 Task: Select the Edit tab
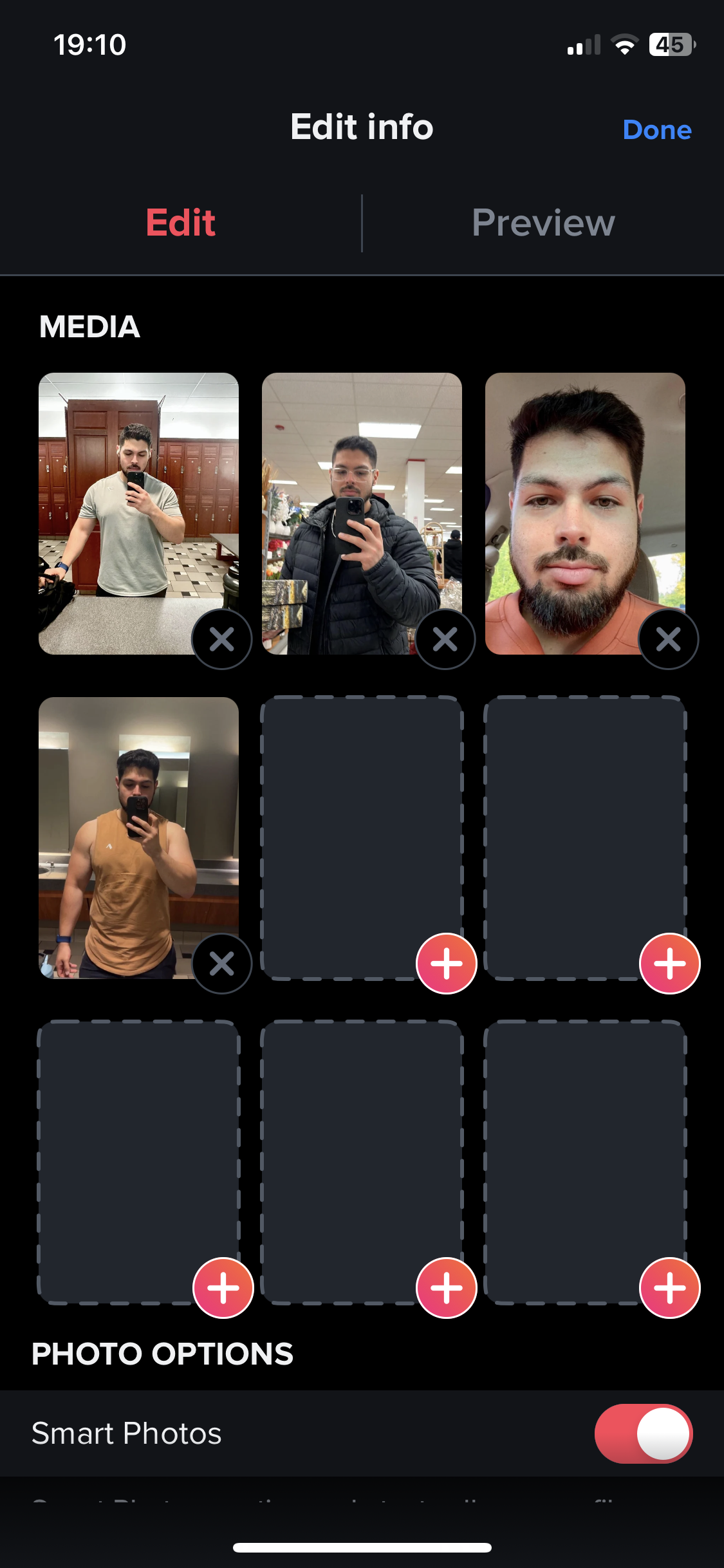(x=180, y=223)
